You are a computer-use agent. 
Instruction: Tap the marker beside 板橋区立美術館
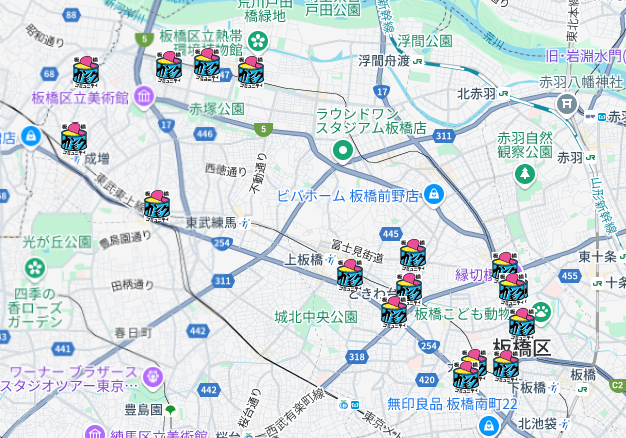click(x=86, y=71)
